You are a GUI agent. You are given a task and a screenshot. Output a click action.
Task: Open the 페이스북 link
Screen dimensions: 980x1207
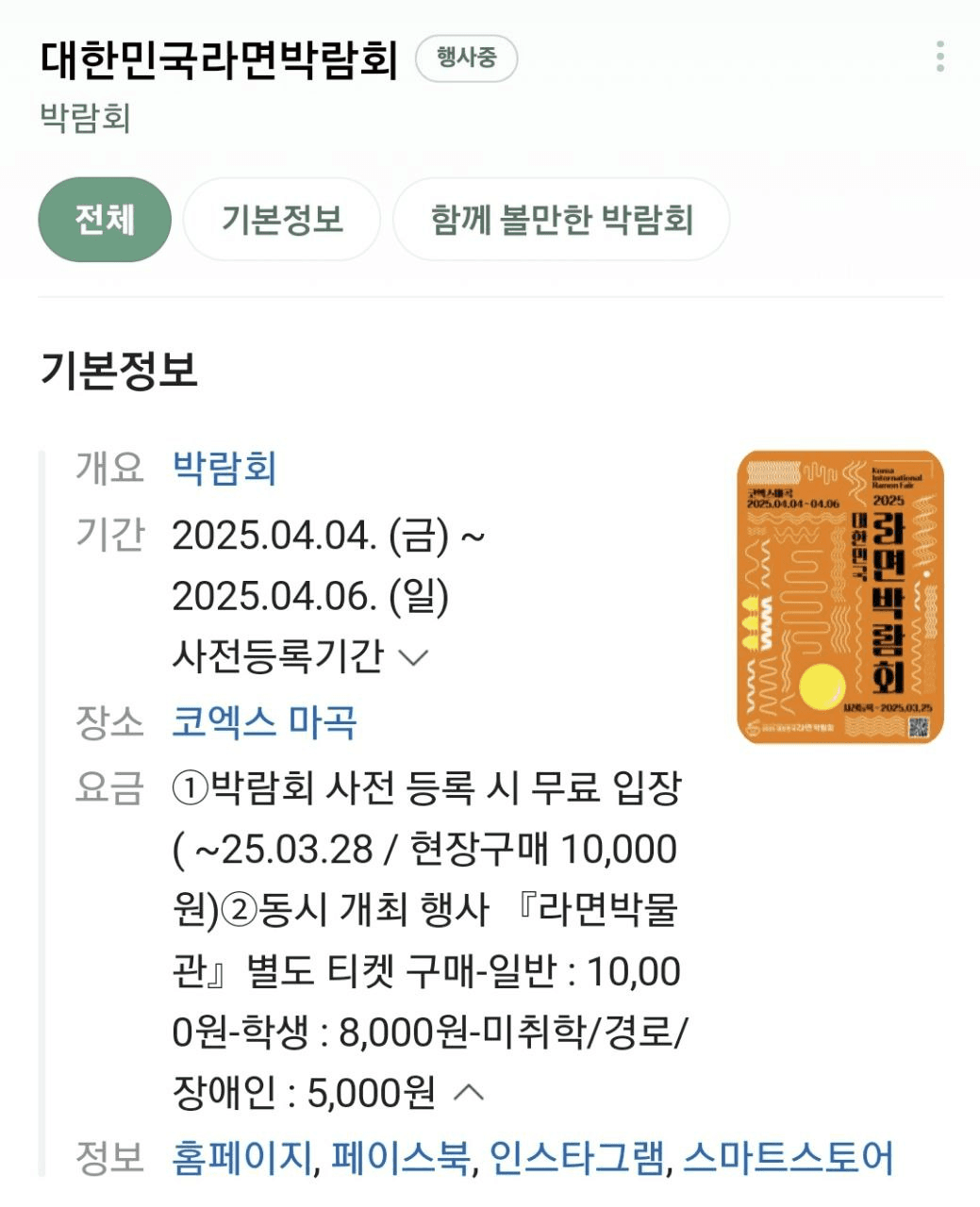pyautogui.click(x=400, y=1157)
